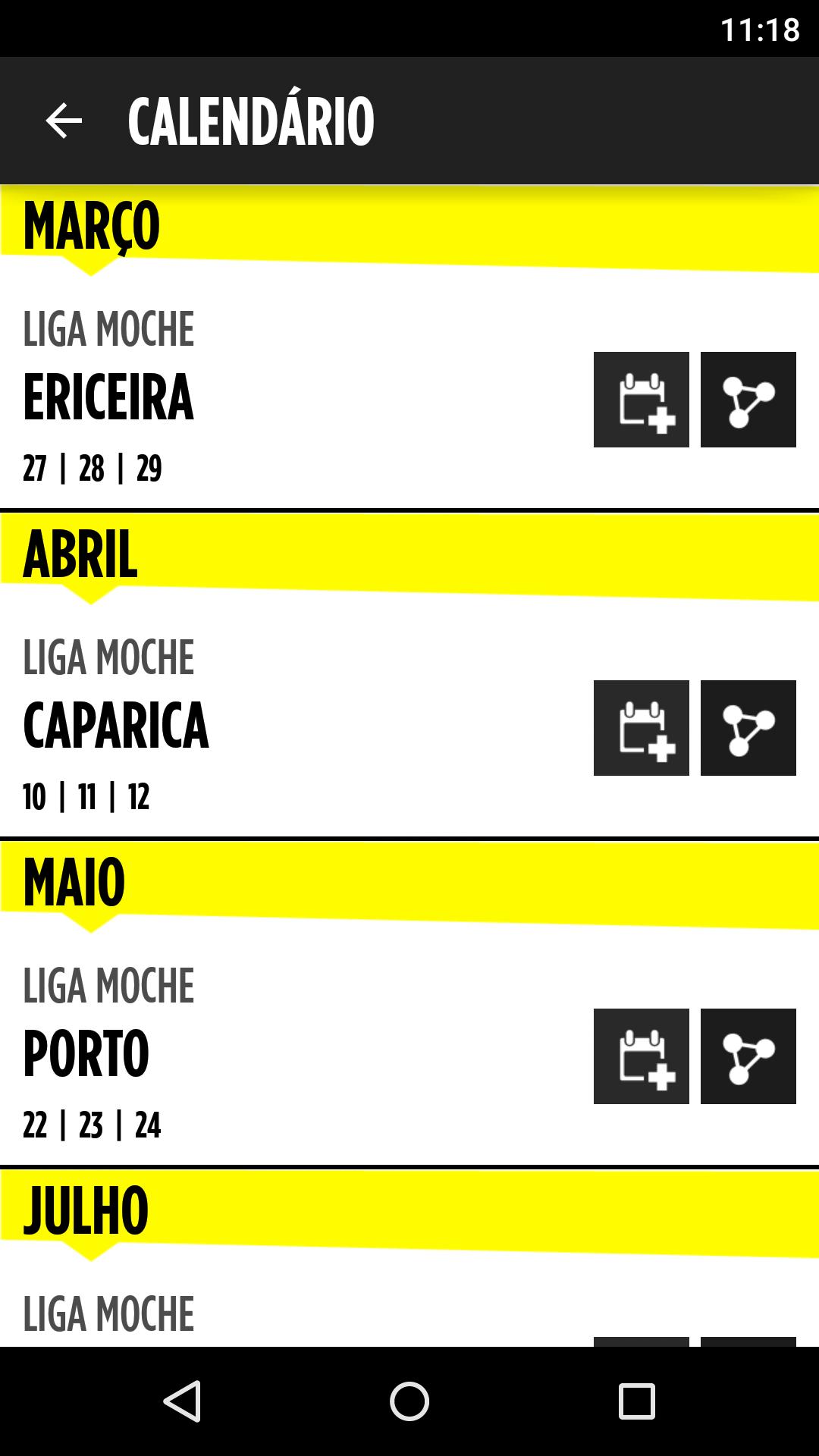
Task: Add Porto event to calendar
Action: 641,1056
